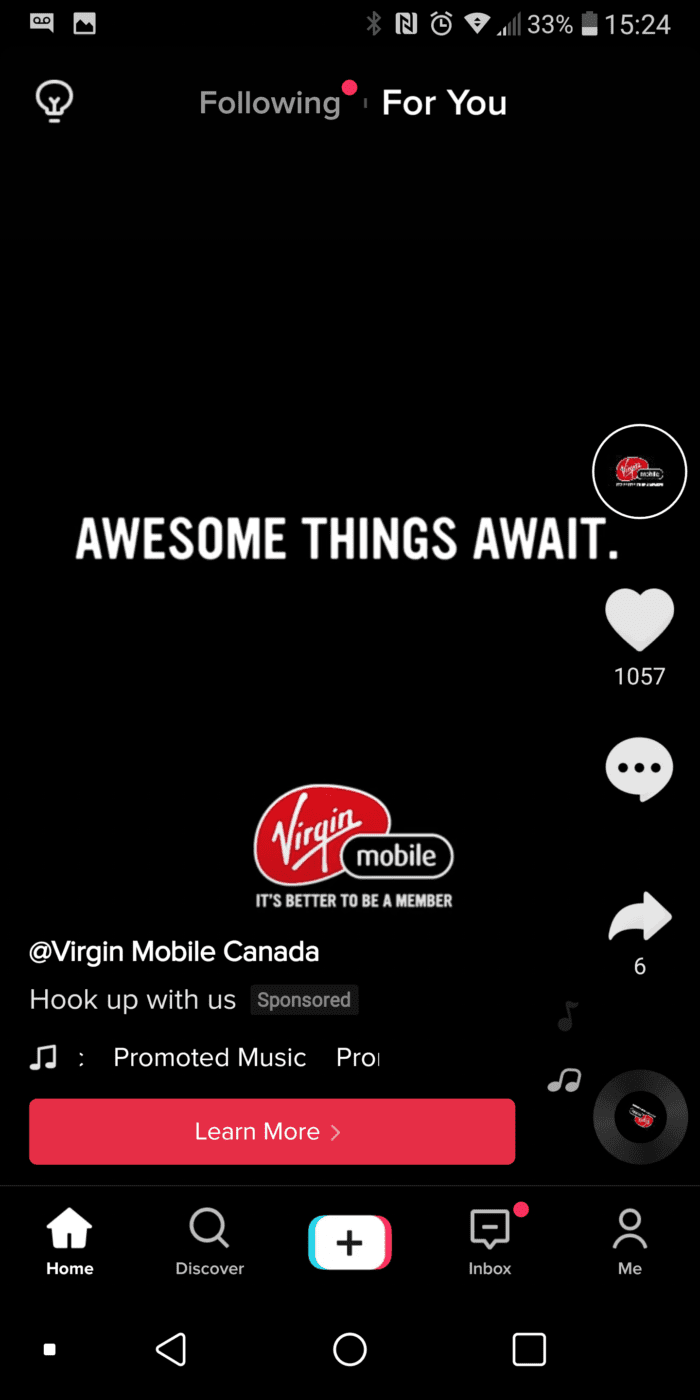The height and width of the screenshot is (1400, 700).
Task: Open the Discover tab
Action: (x=209, y=1240)
